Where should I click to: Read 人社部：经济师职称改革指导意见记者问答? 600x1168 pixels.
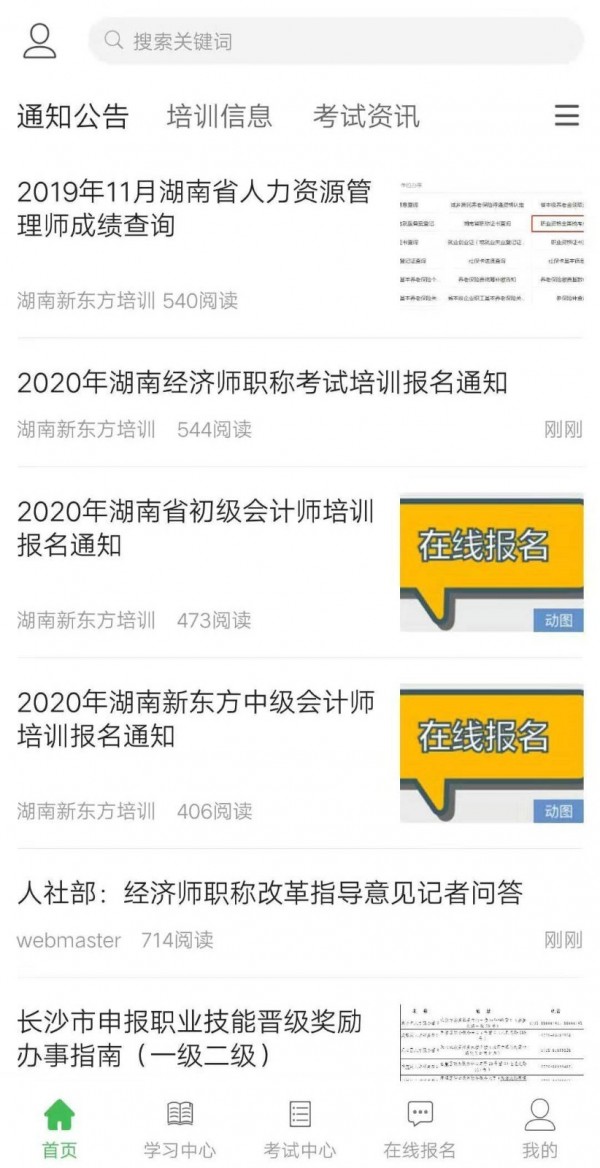[x=270, y=893]
